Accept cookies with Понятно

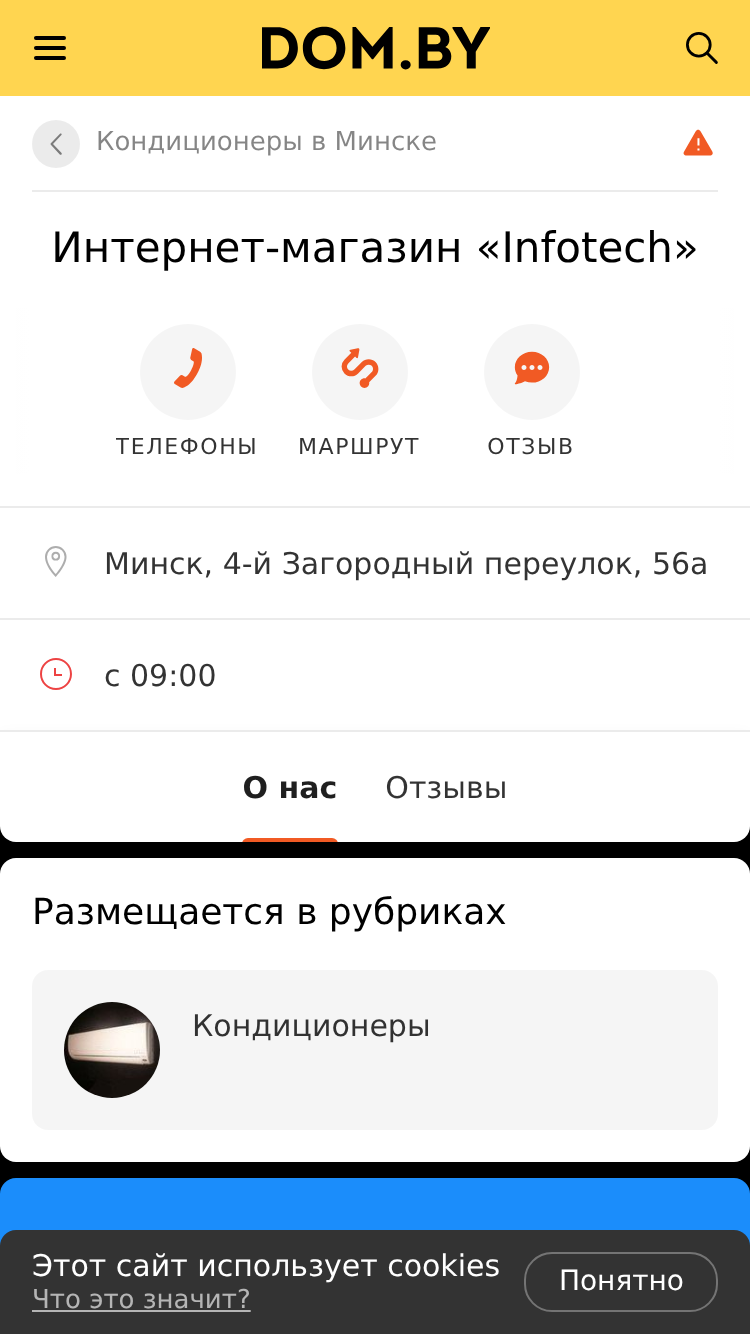[620, 1281]
